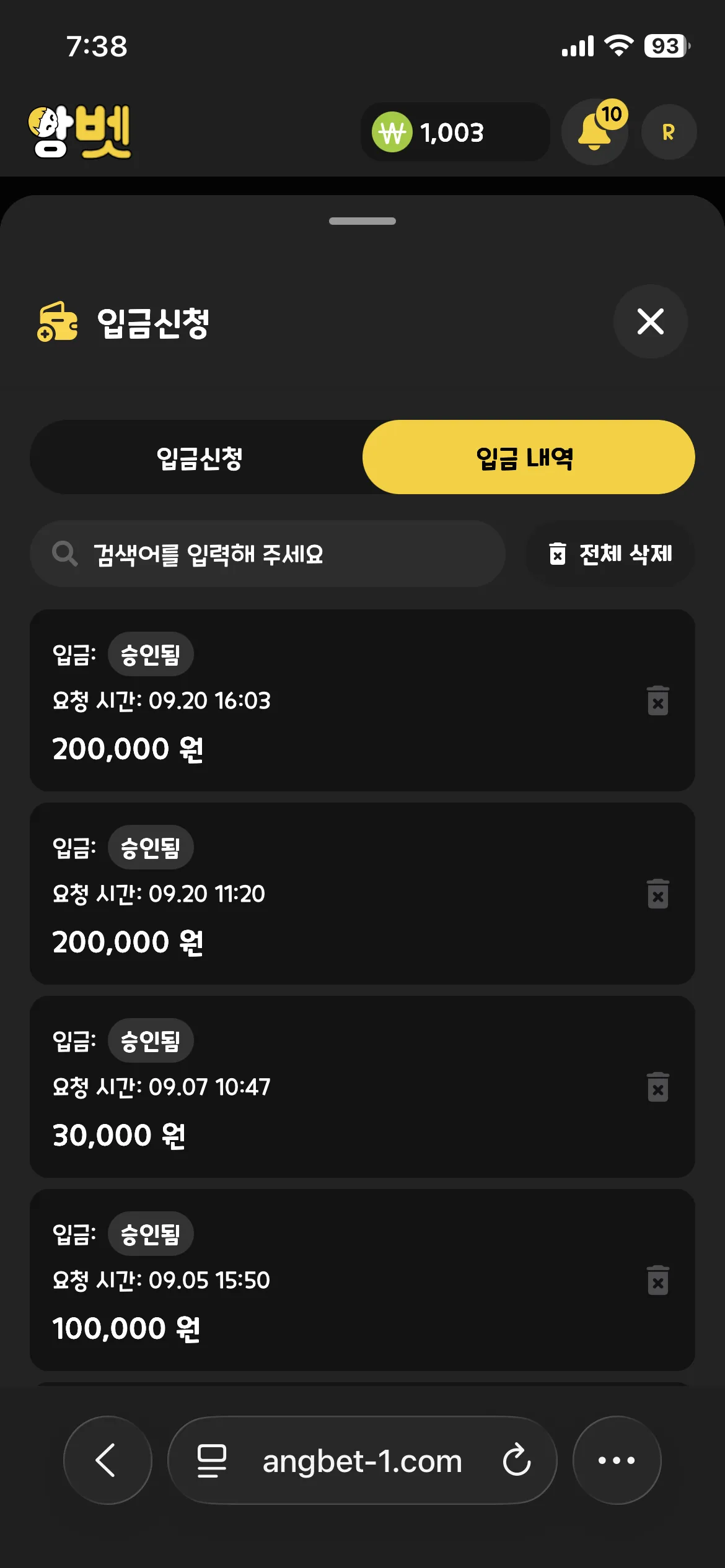Screen dimensions: 725x1568
Task: Remove the 09.05 15:50 deposit entry
Action: tap(657, 1280)
